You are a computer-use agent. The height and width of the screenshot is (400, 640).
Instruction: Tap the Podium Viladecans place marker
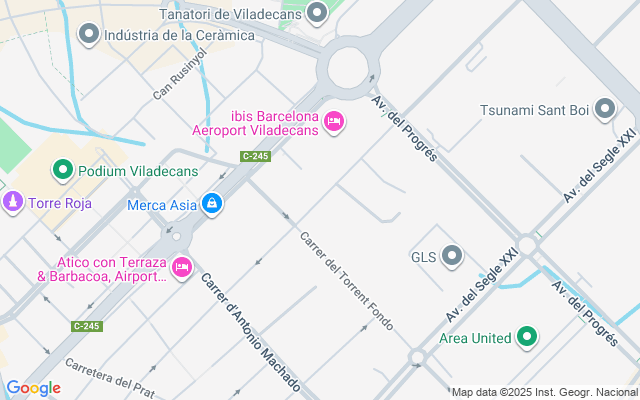62,171
